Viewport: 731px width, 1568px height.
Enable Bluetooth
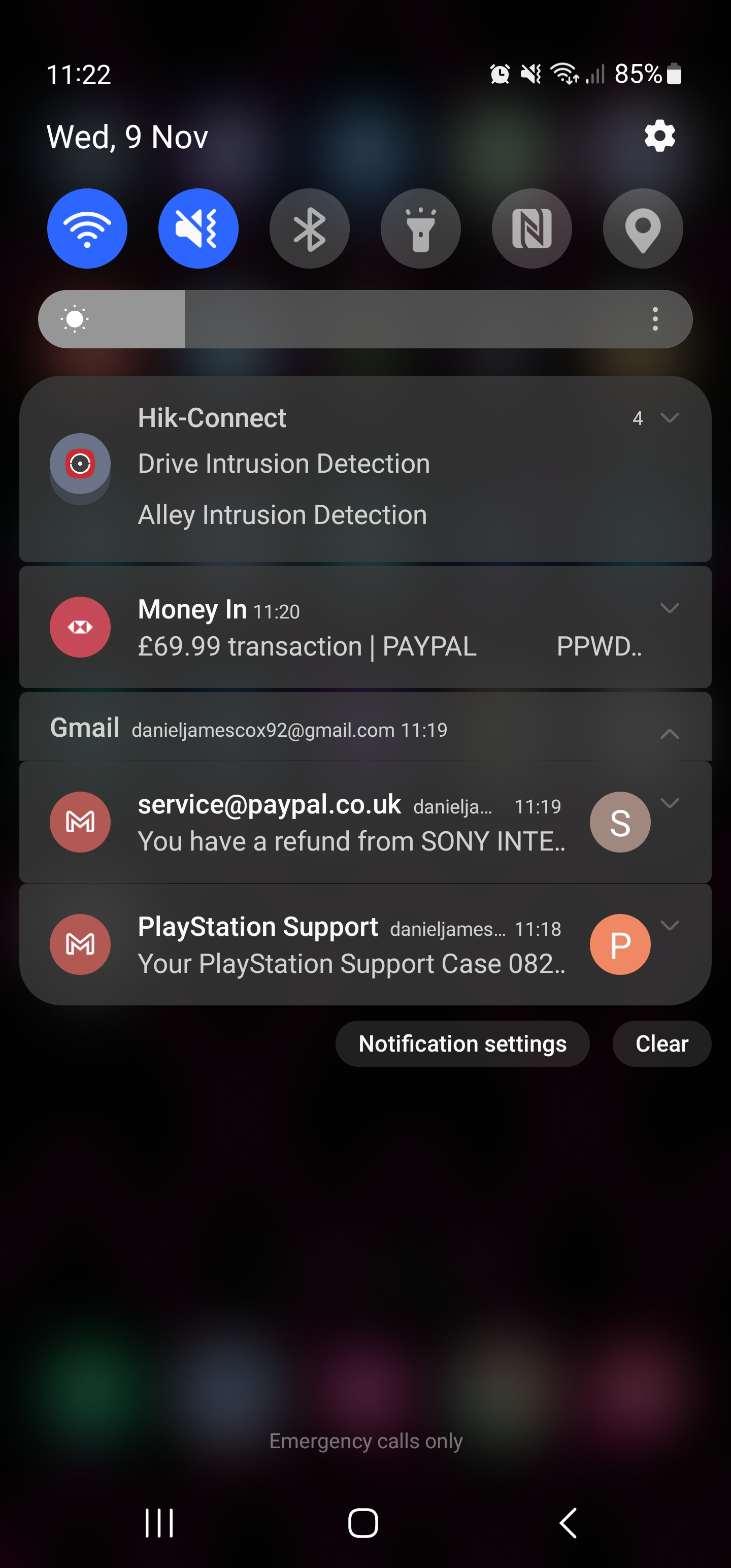[309, 228]
